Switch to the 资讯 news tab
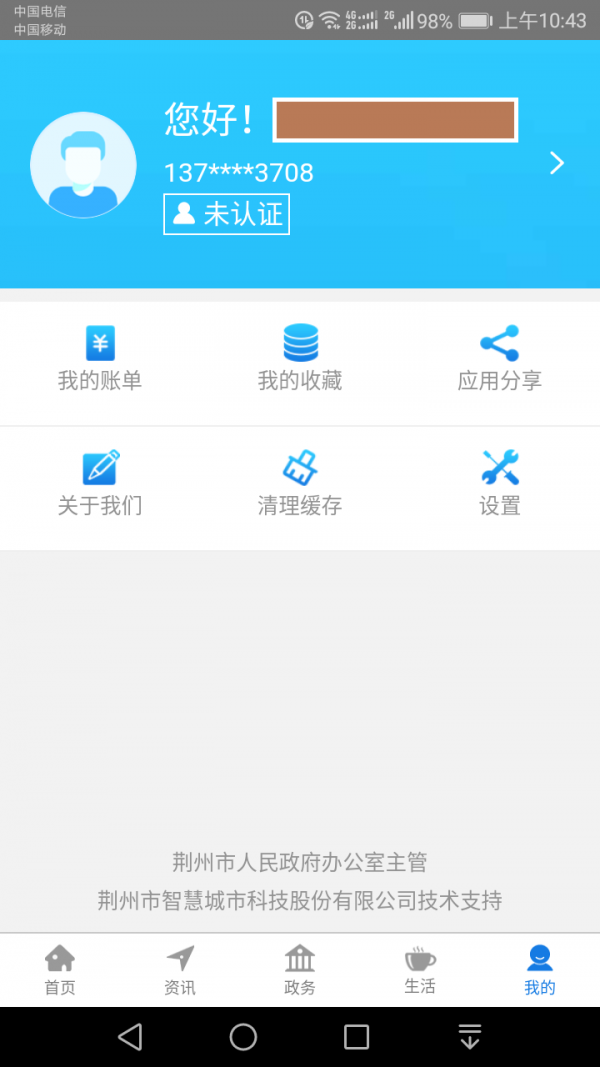This screenshot has height=1067, width=600. 180,970
